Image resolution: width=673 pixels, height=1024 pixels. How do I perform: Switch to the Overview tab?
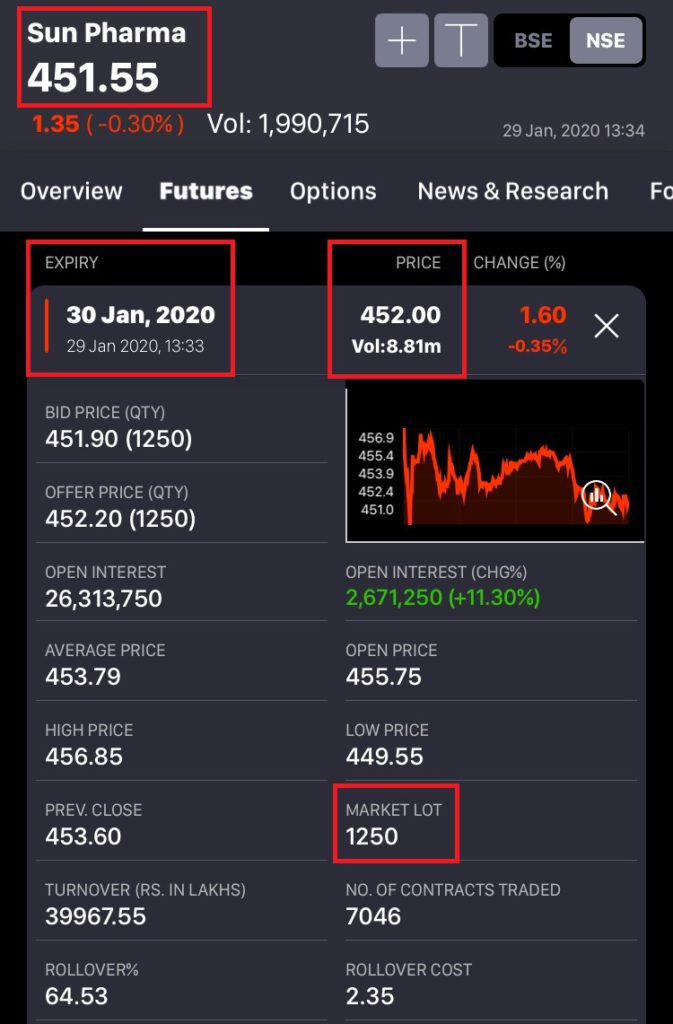pos(71,191)
